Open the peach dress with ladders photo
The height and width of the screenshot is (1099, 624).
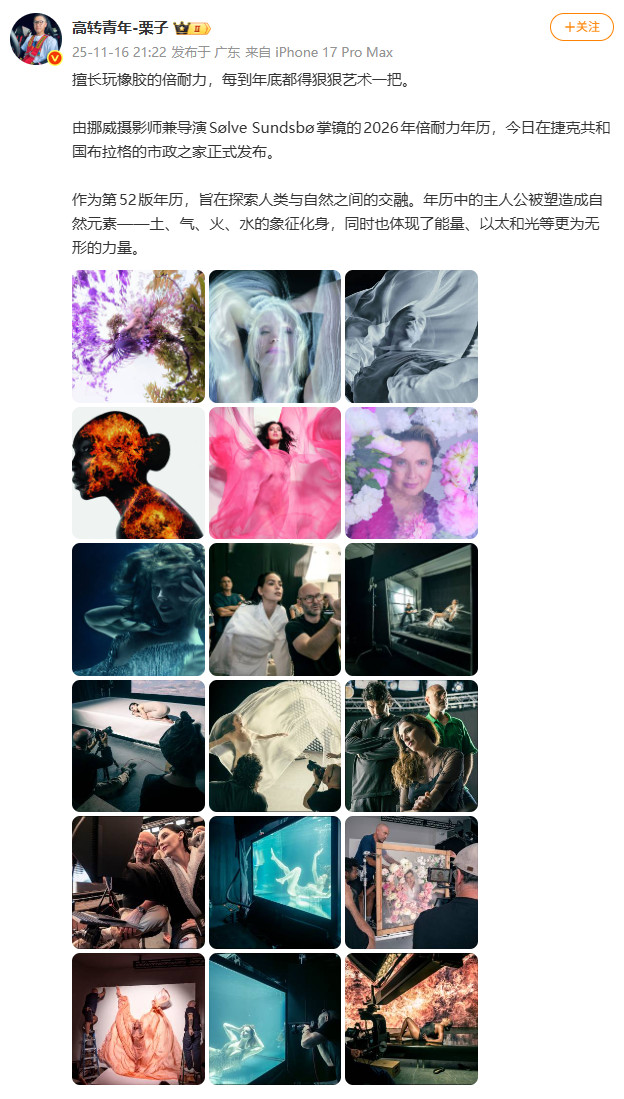(138, 1019)
